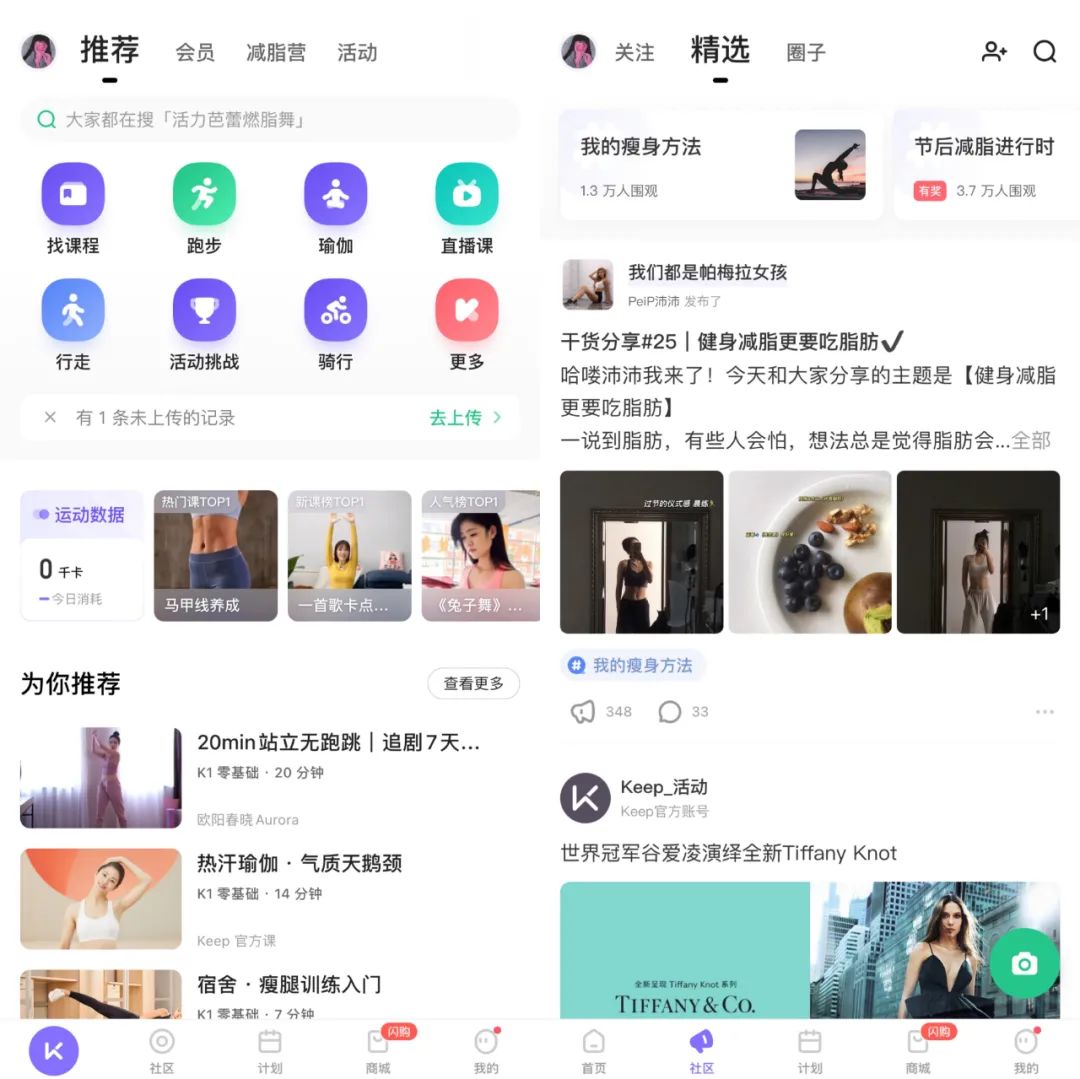Tap 查看更多 for more recommendations

(473, 683)
